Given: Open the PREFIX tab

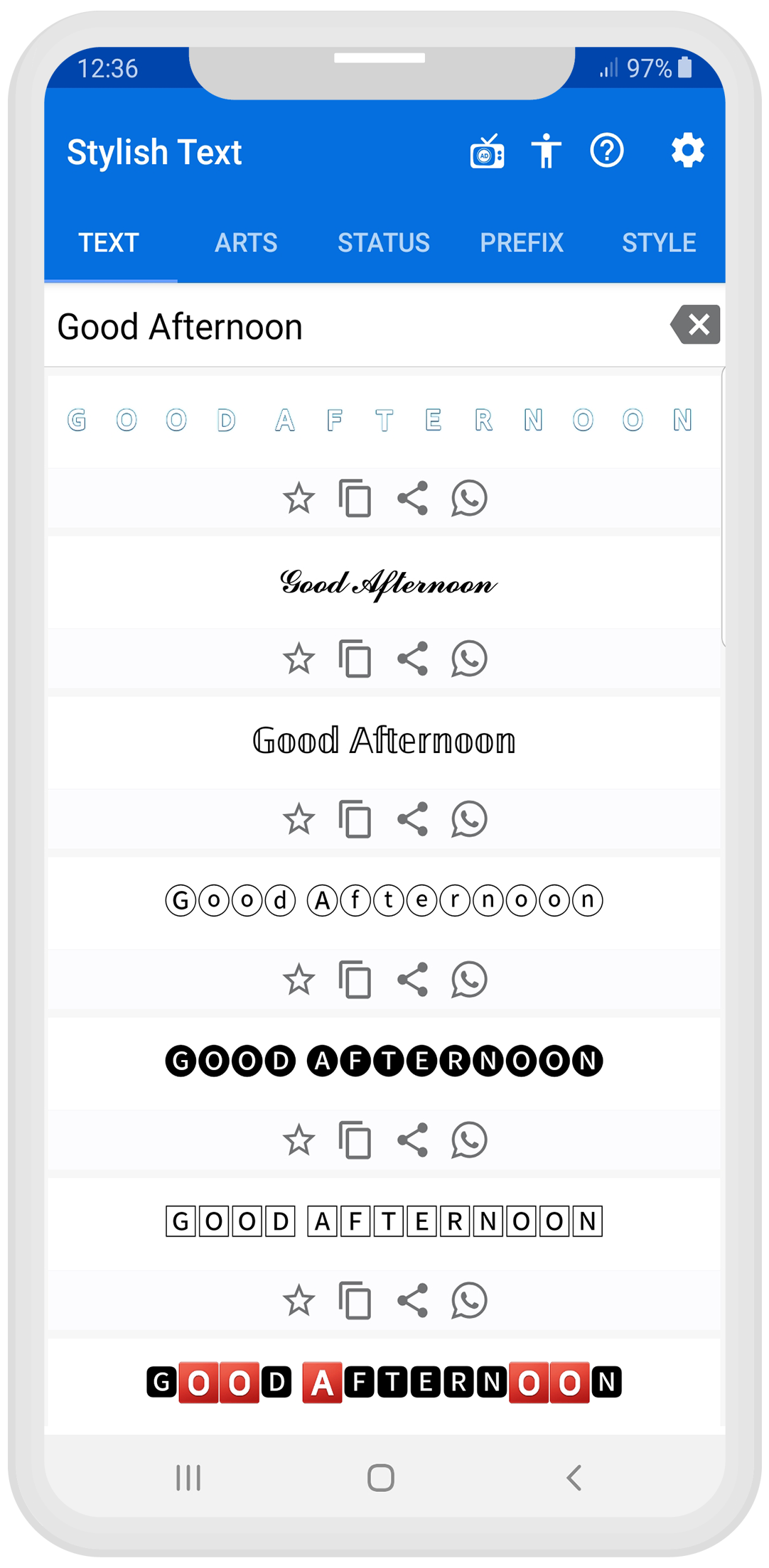Looking at the screenshot, I should (x=521, y=243).
